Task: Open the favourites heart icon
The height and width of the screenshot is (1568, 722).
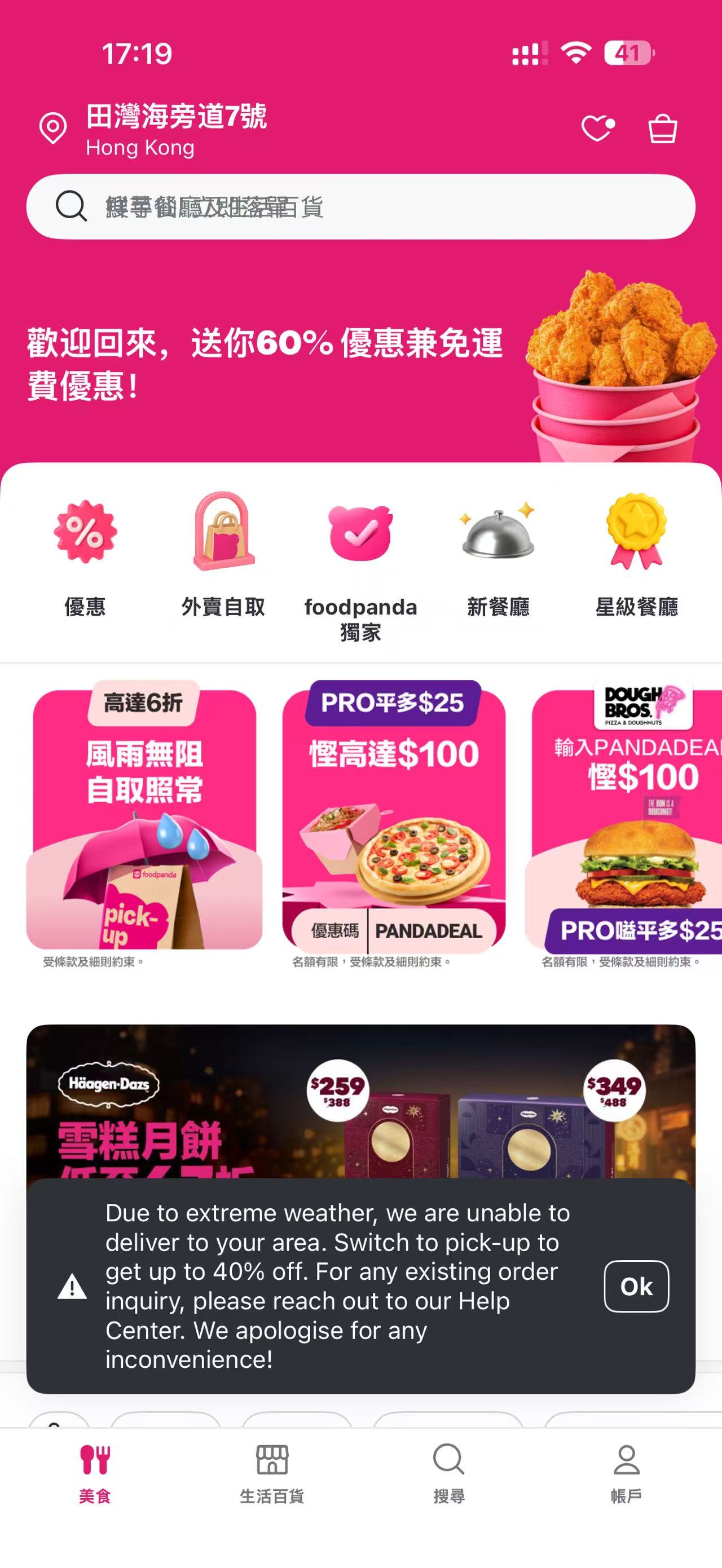Action: [x=597, y=129]
